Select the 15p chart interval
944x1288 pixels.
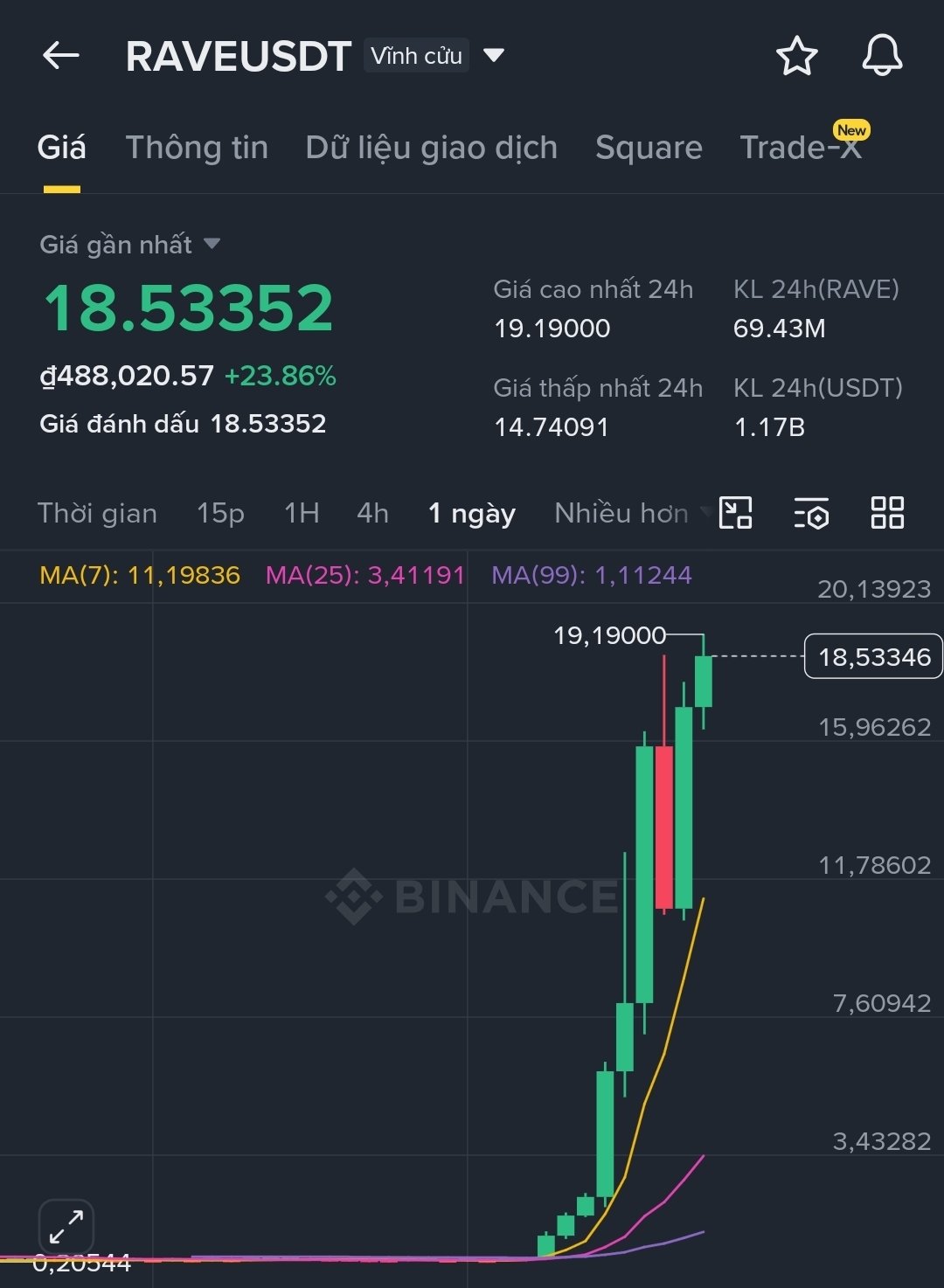click(220, 513)
